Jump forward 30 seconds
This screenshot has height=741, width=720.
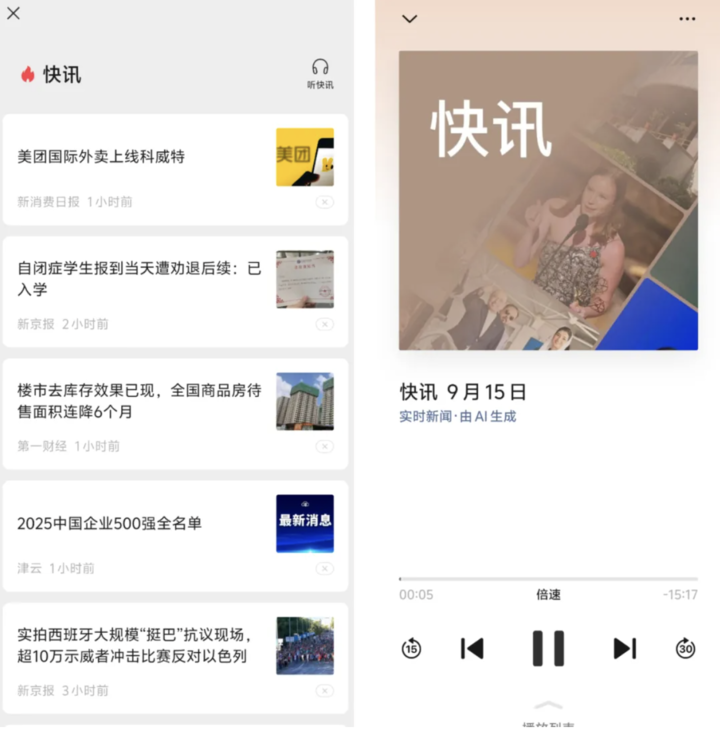coord(685,648)
